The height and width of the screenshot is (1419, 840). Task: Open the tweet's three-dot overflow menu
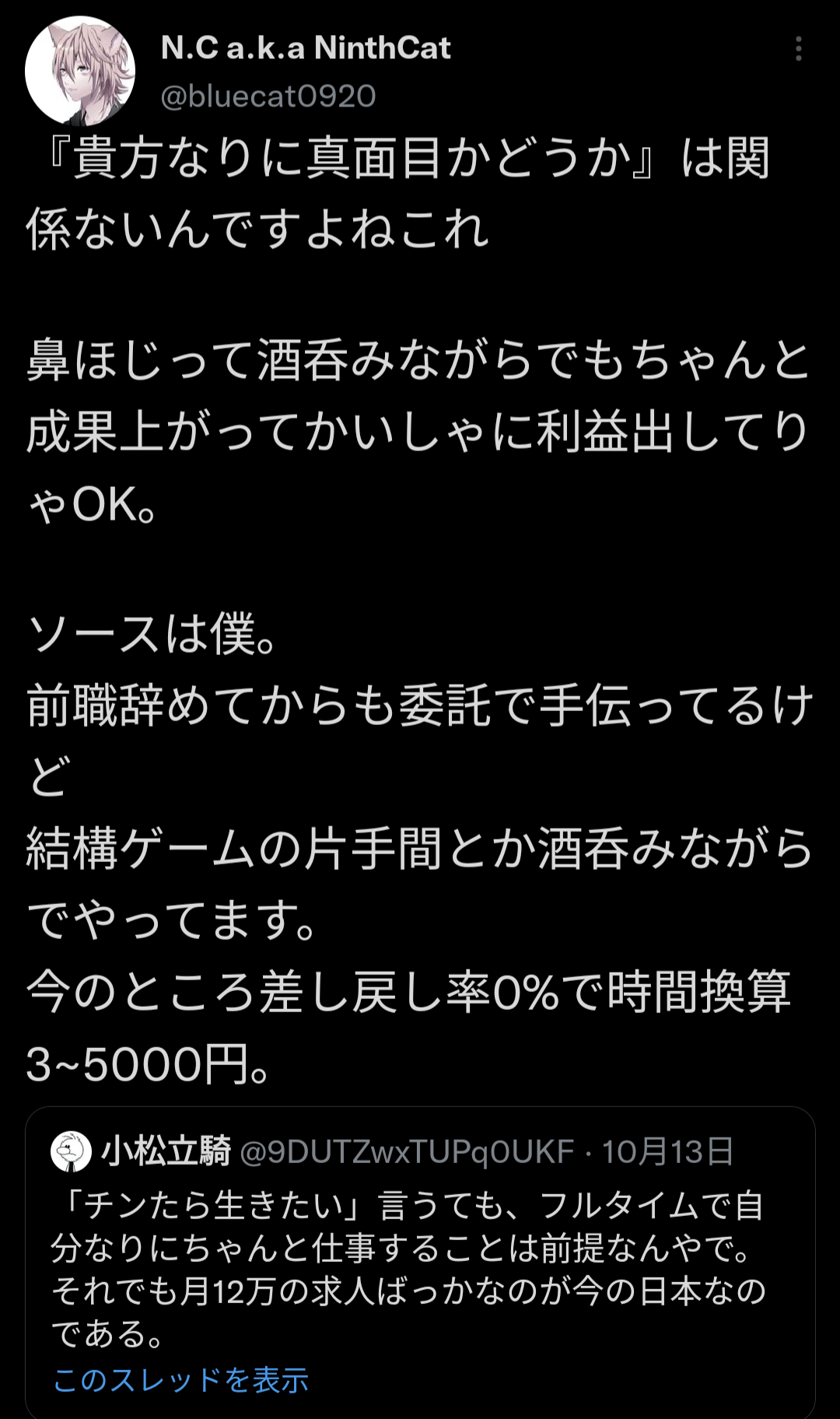pyautogui.click(x=798, y=48)
